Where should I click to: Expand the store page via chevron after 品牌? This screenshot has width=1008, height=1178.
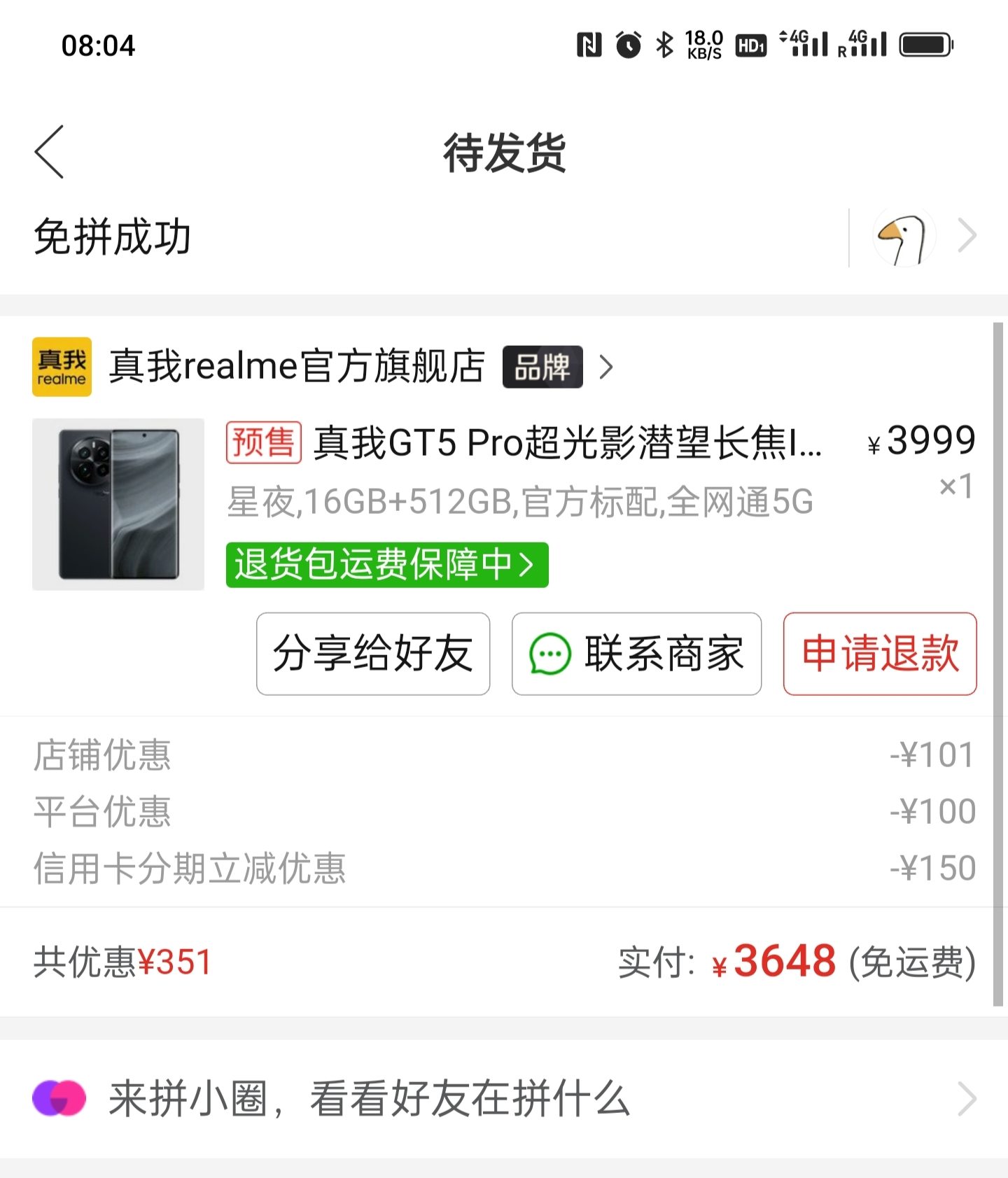click(x=606, y=367)
